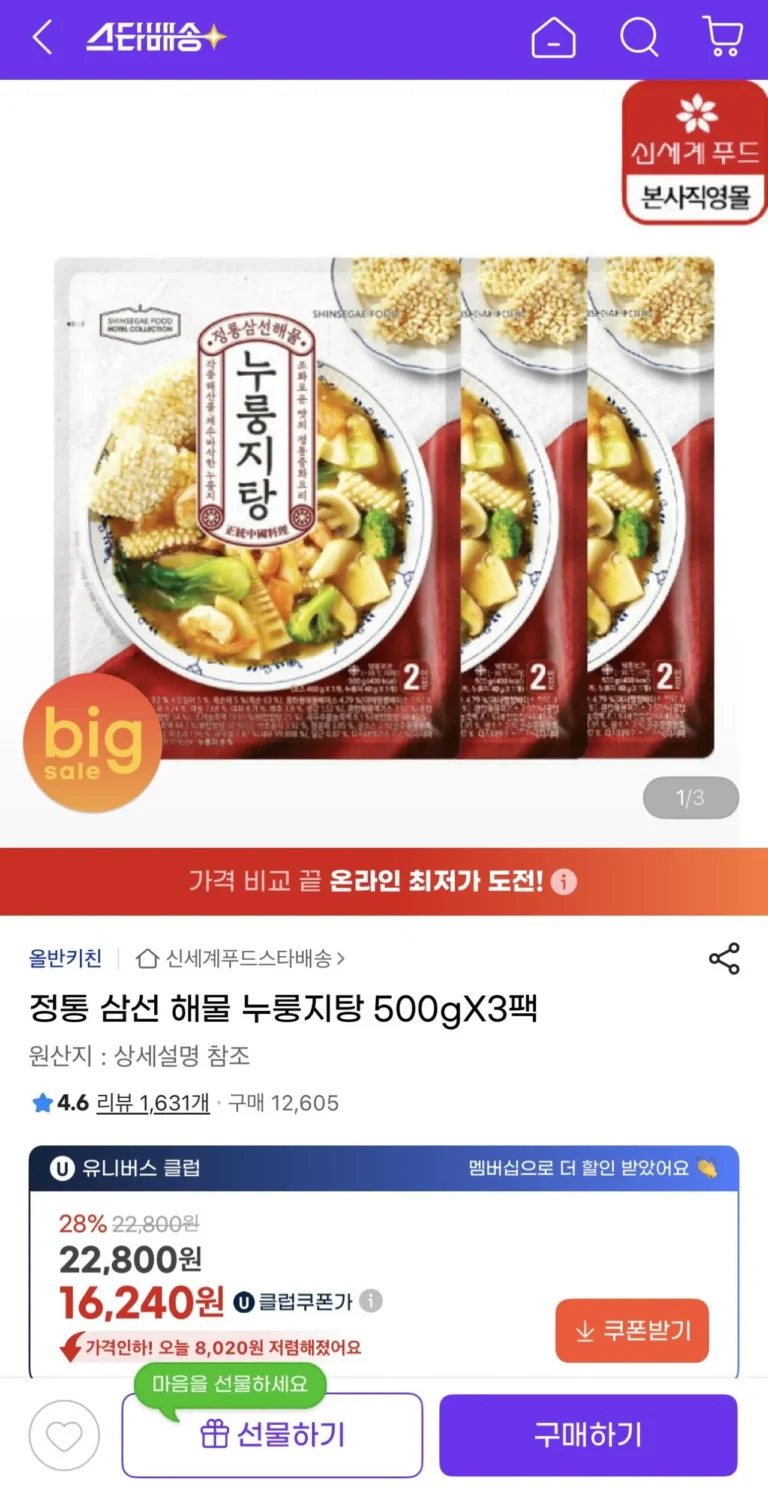This screenshot has height=1492, width=768.
Task: Open the 올반키친 brand link
Action: [x=65, y=958]
